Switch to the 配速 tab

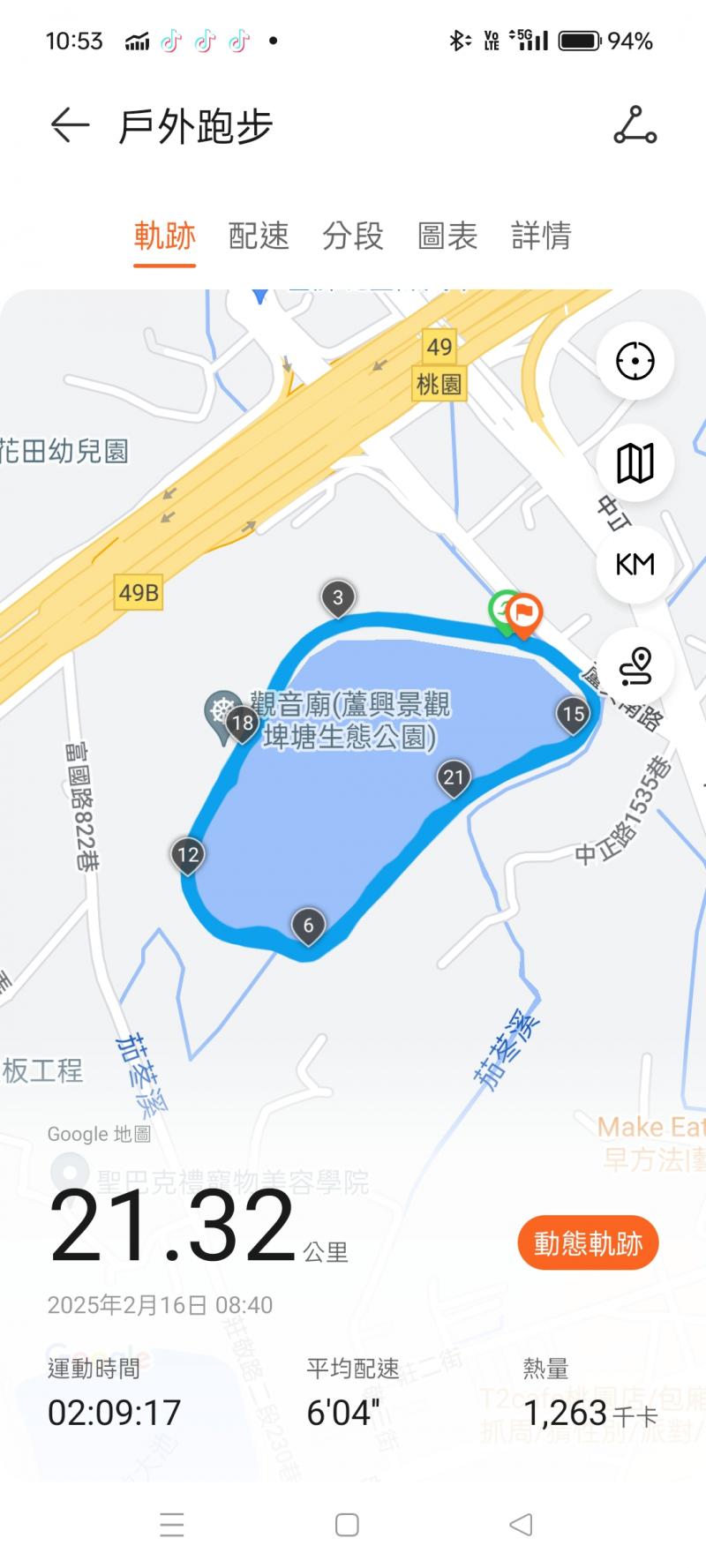point(259,236)
